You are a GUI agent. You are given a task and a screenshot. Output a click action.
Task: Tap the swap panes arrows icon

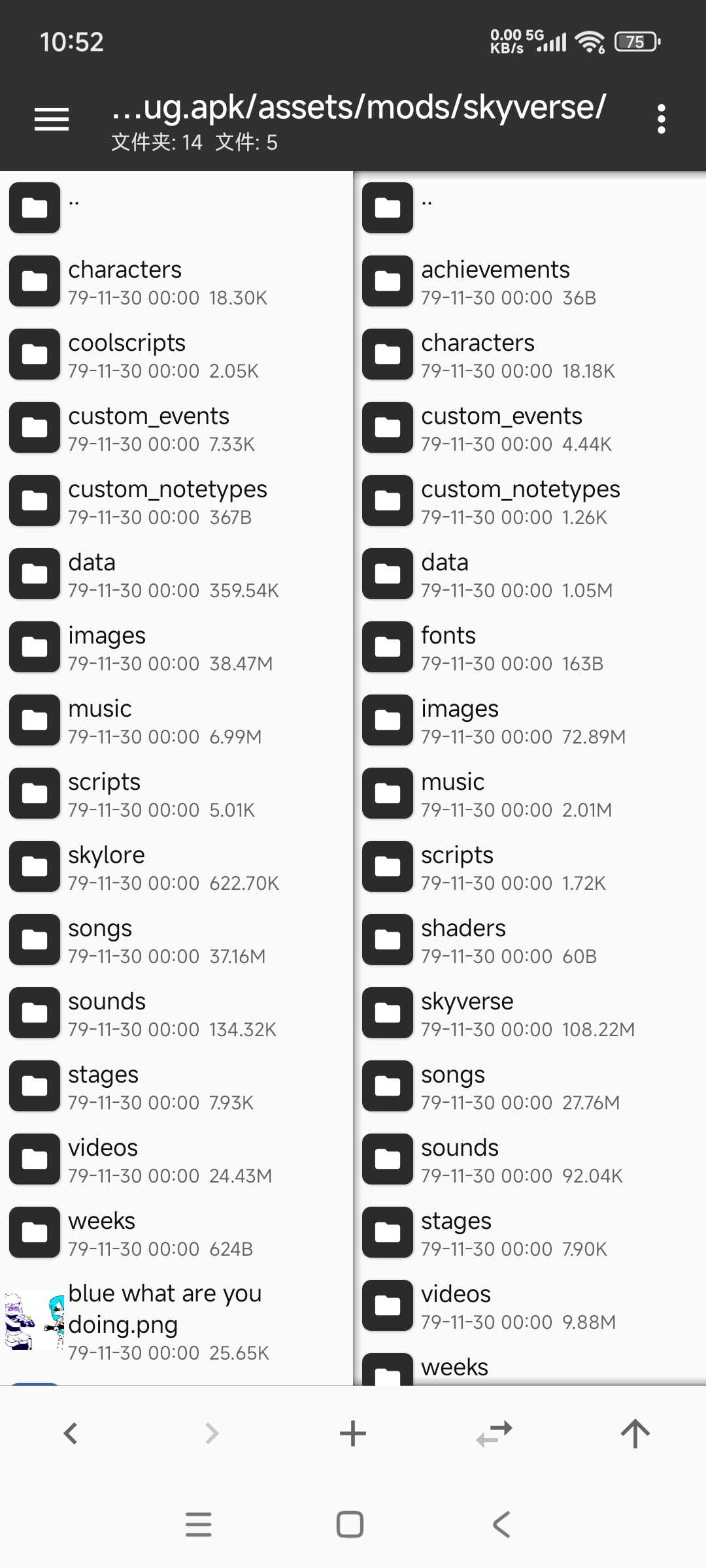pyautogui.click(x=494, y=1433)
